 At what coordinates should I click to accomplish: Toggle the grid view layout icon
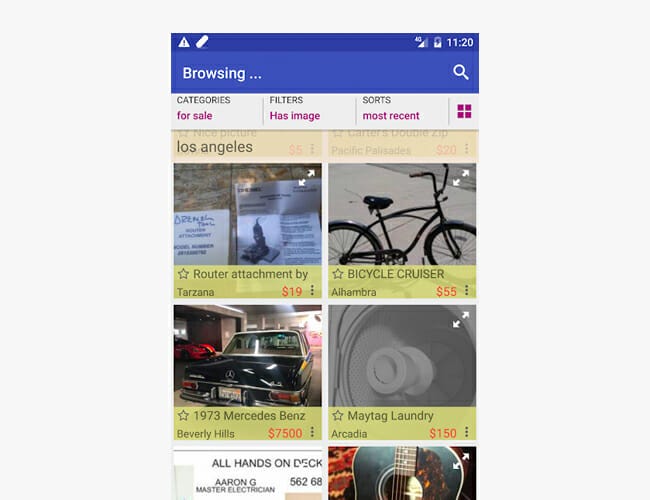464,111
